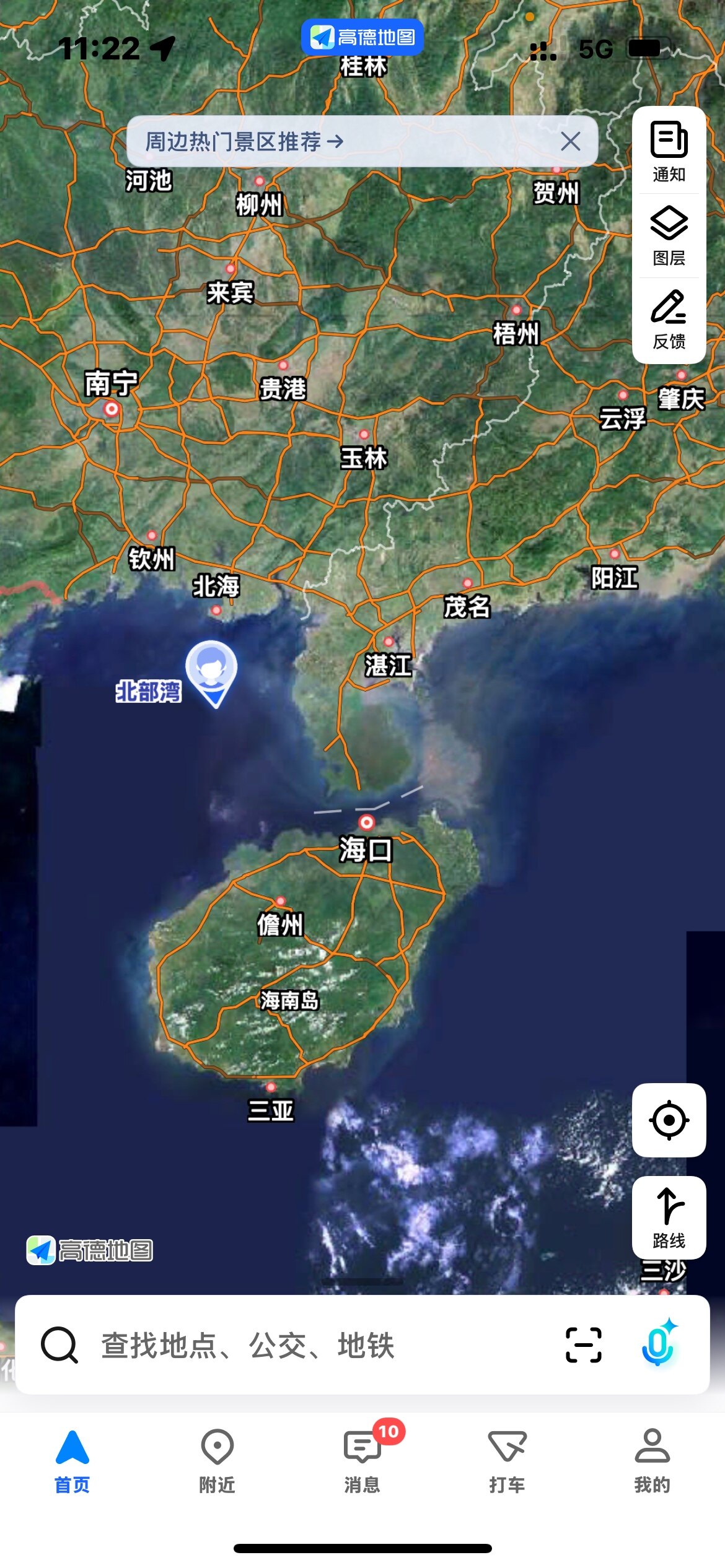Go to the 我的 tab
This screenshot has width=725, height=1568.
[x=652, y=1459]
